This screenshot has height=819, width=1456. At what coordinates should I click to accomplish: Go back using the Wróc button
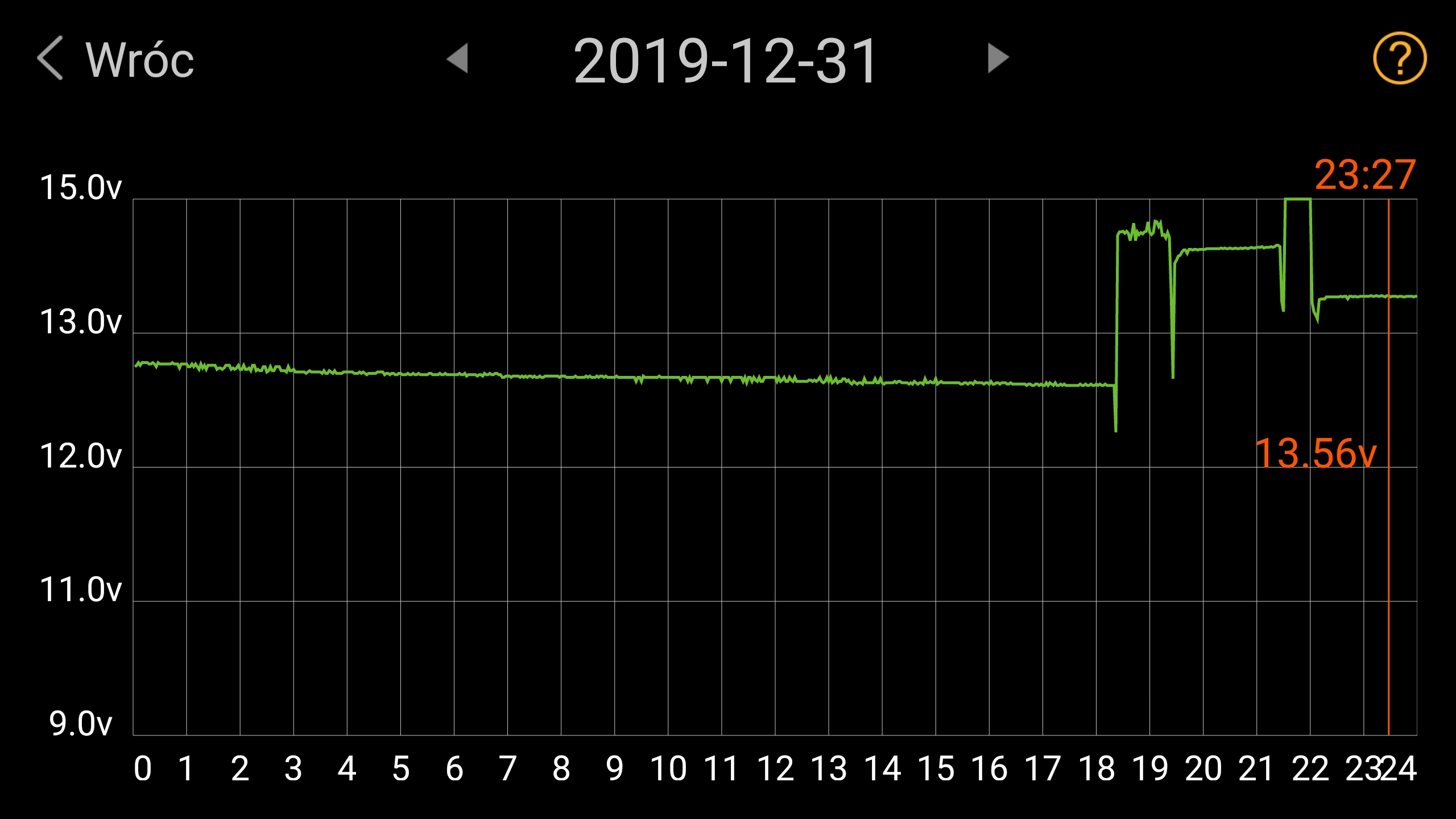tap(117, 59)
